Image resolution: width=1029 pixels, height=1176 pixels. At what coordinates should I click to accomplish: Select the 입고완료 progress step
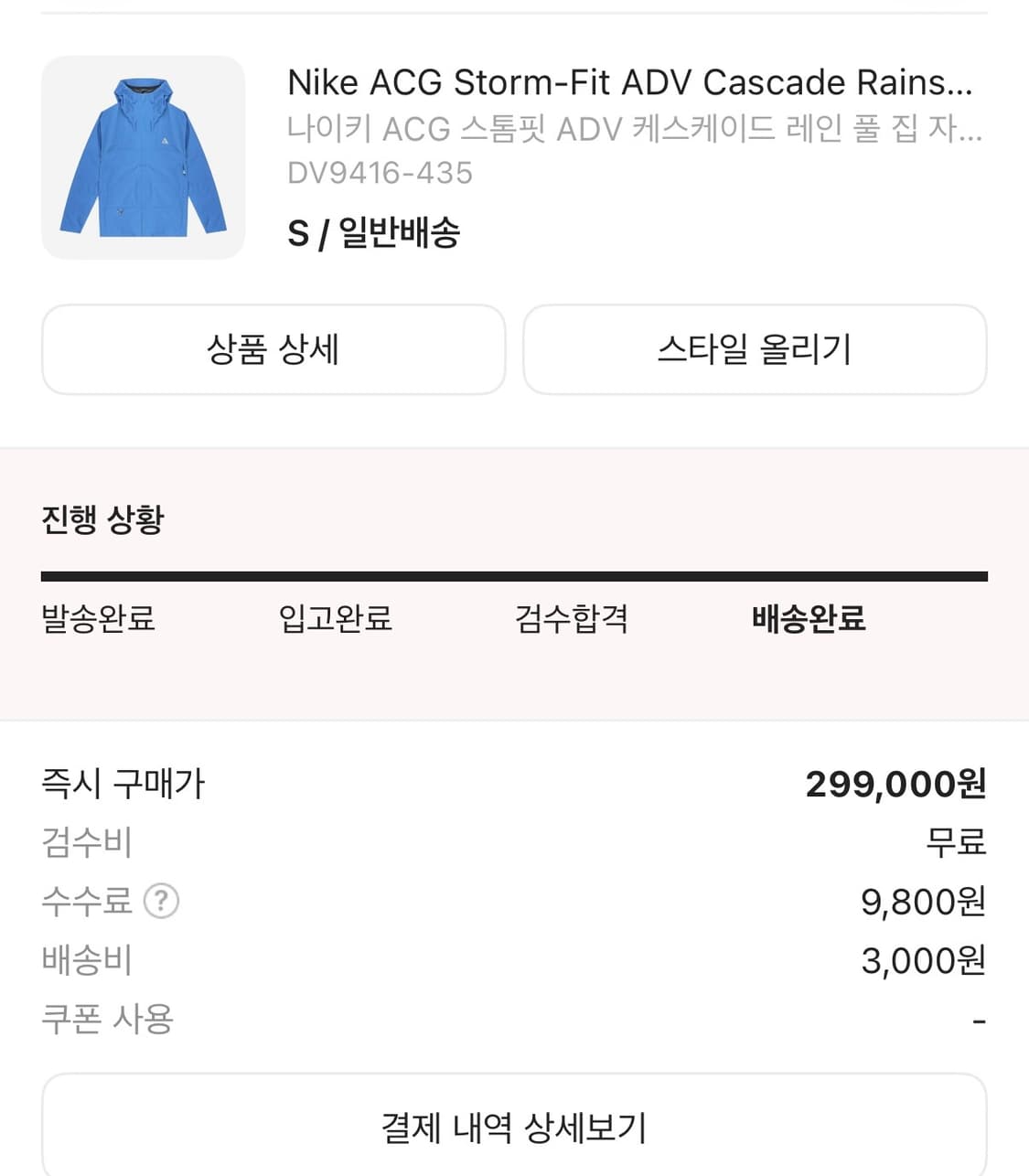pos(336,620)
